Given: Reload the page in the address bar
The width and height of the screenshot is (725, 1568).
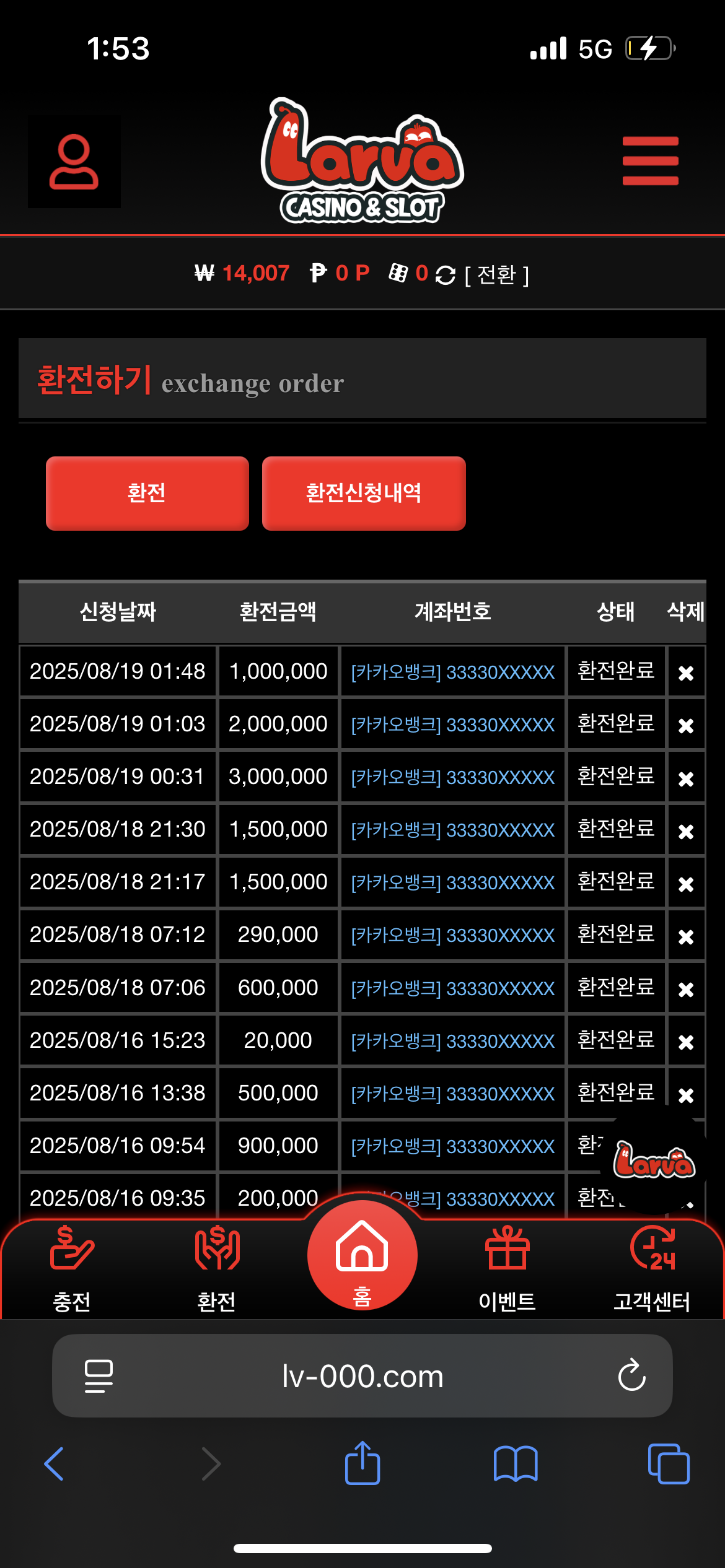Looking at the screenshot, I should click(631, 1375).
